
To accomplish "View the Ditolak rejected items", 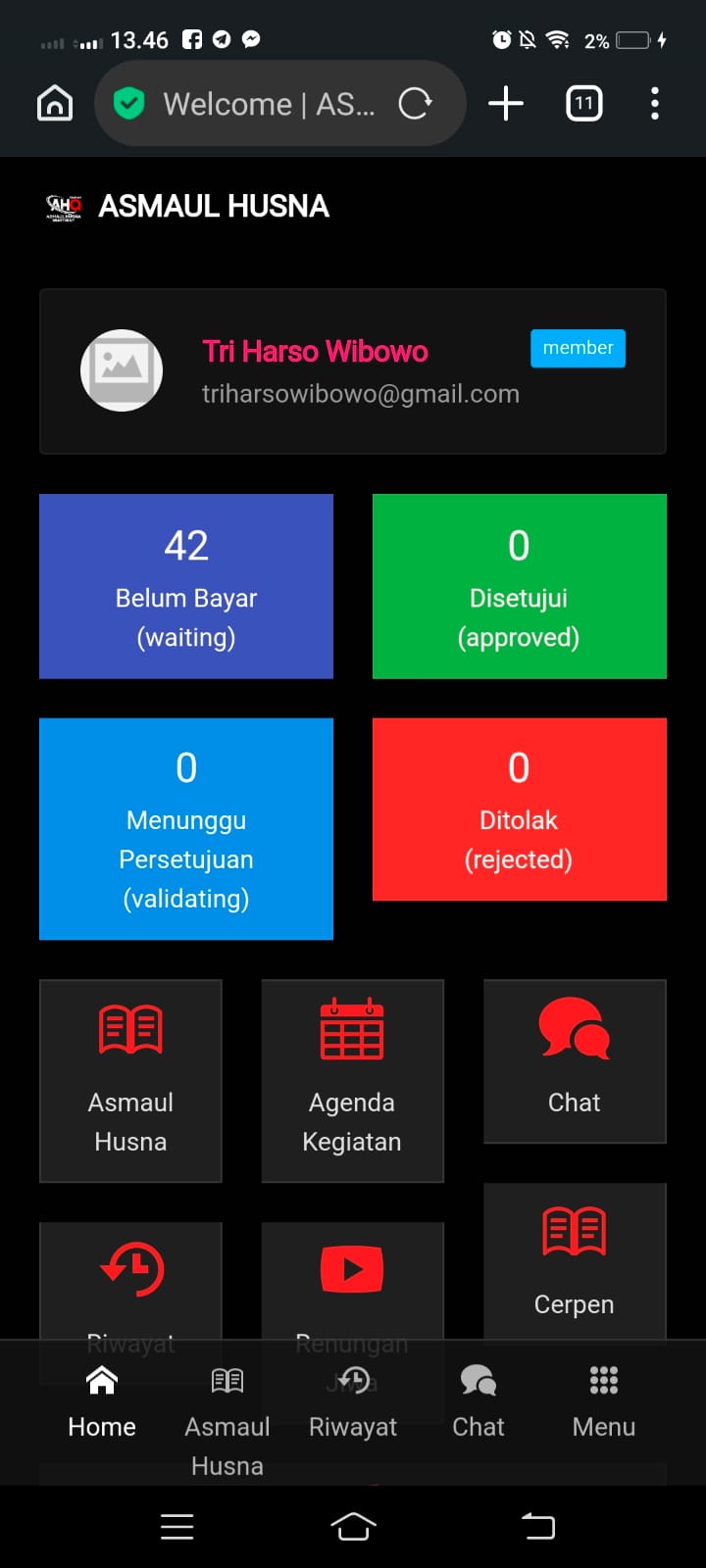I will 519,809.
